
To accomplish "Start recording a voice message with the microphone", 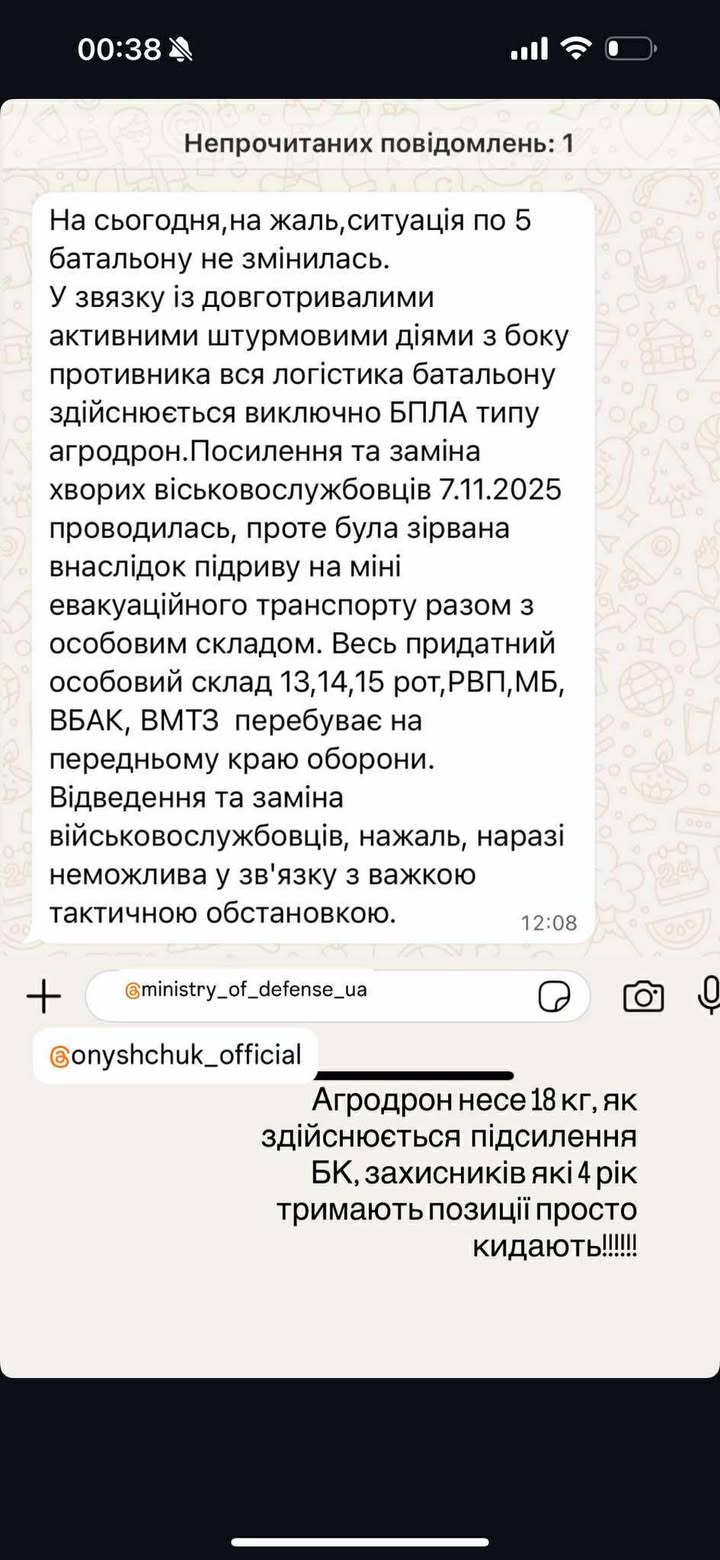I will coord(710,996).
